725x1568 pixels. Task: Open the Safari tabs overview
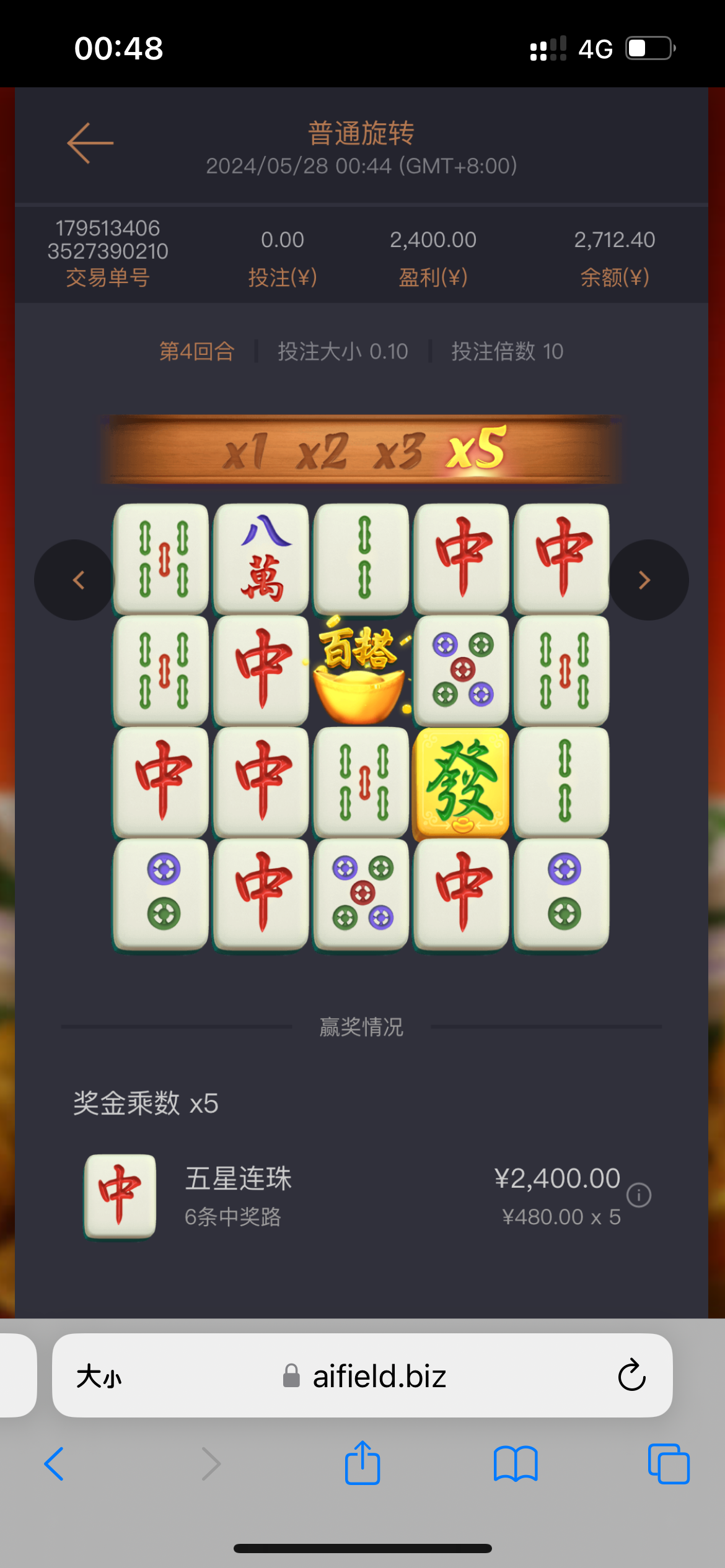[x=668, y=1464]
